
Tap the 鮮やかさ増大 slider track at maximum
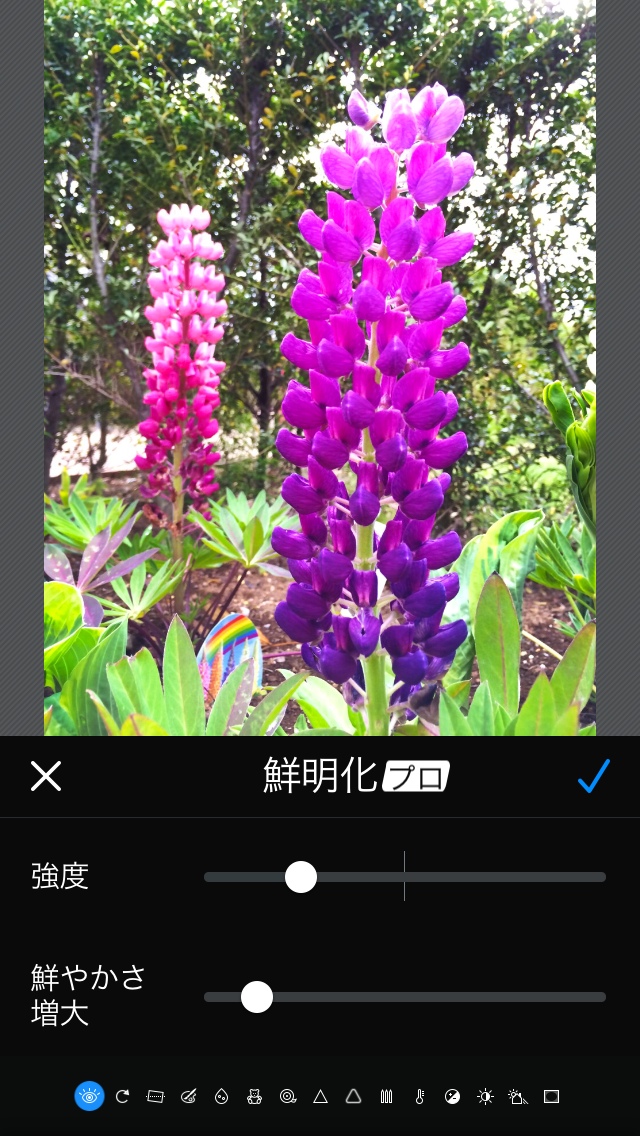click(602, 997)
